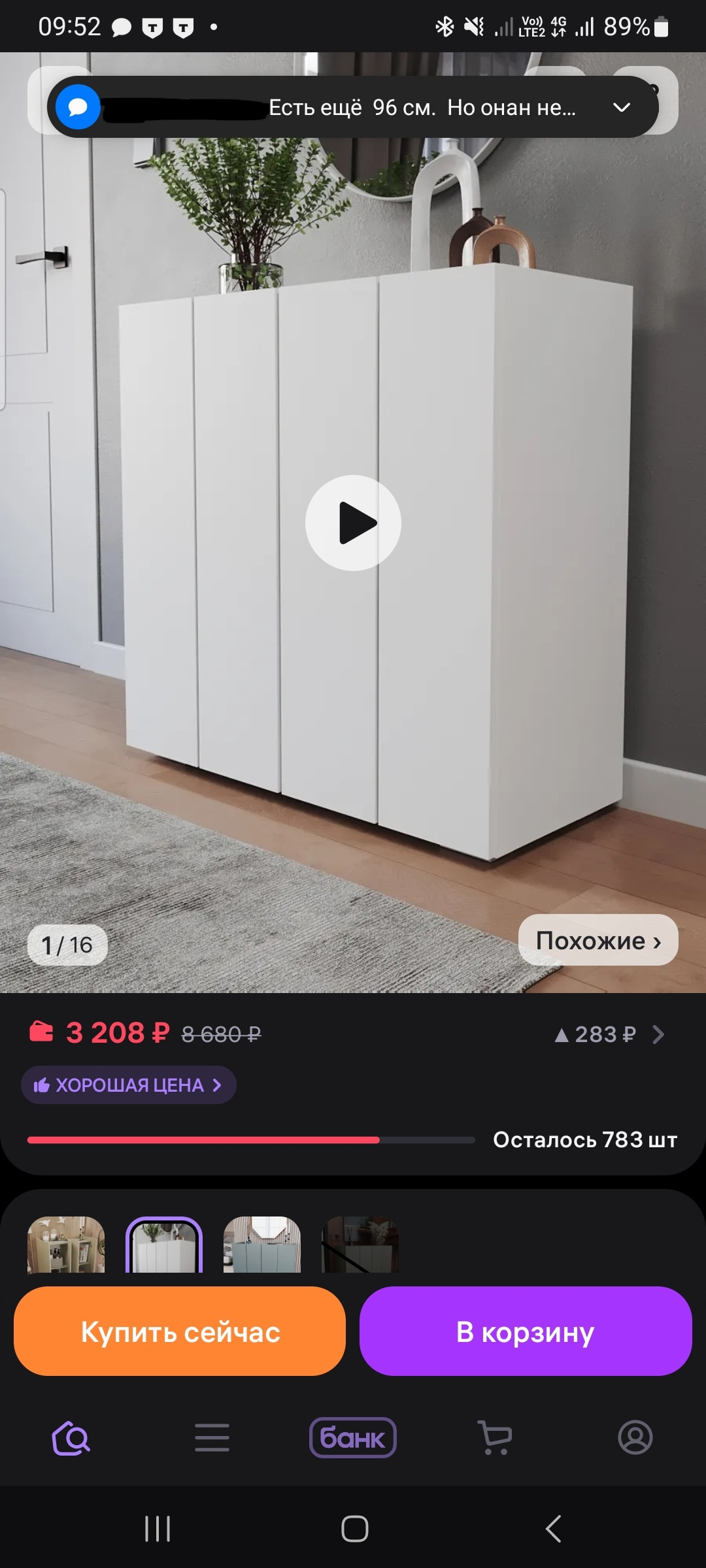
Task: Switch to the банк tab
Action: [x=353, y=1438]
